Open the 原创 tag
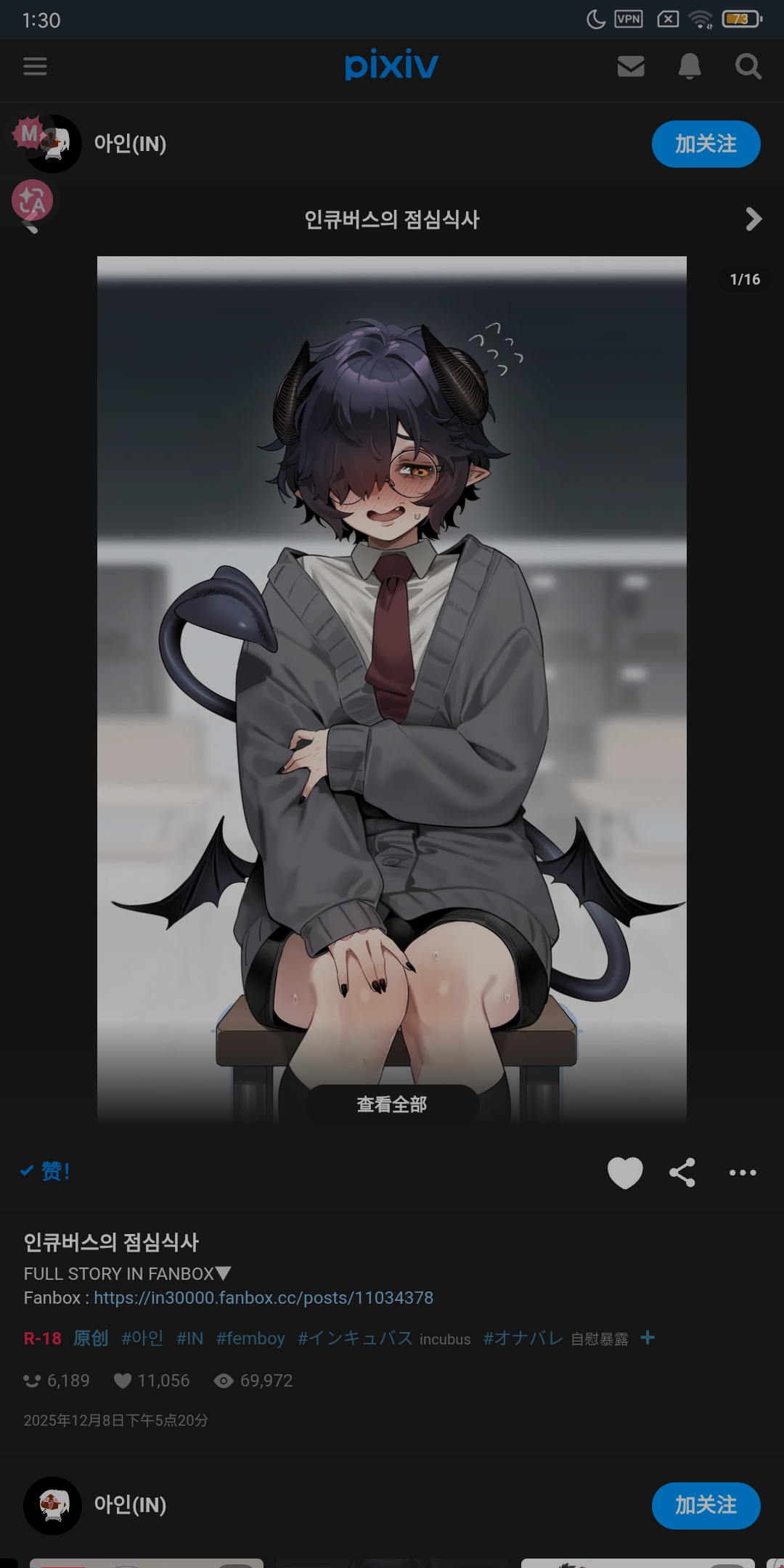The width and height of the screenshot is (784, 1568). (x=91, y=1338)
